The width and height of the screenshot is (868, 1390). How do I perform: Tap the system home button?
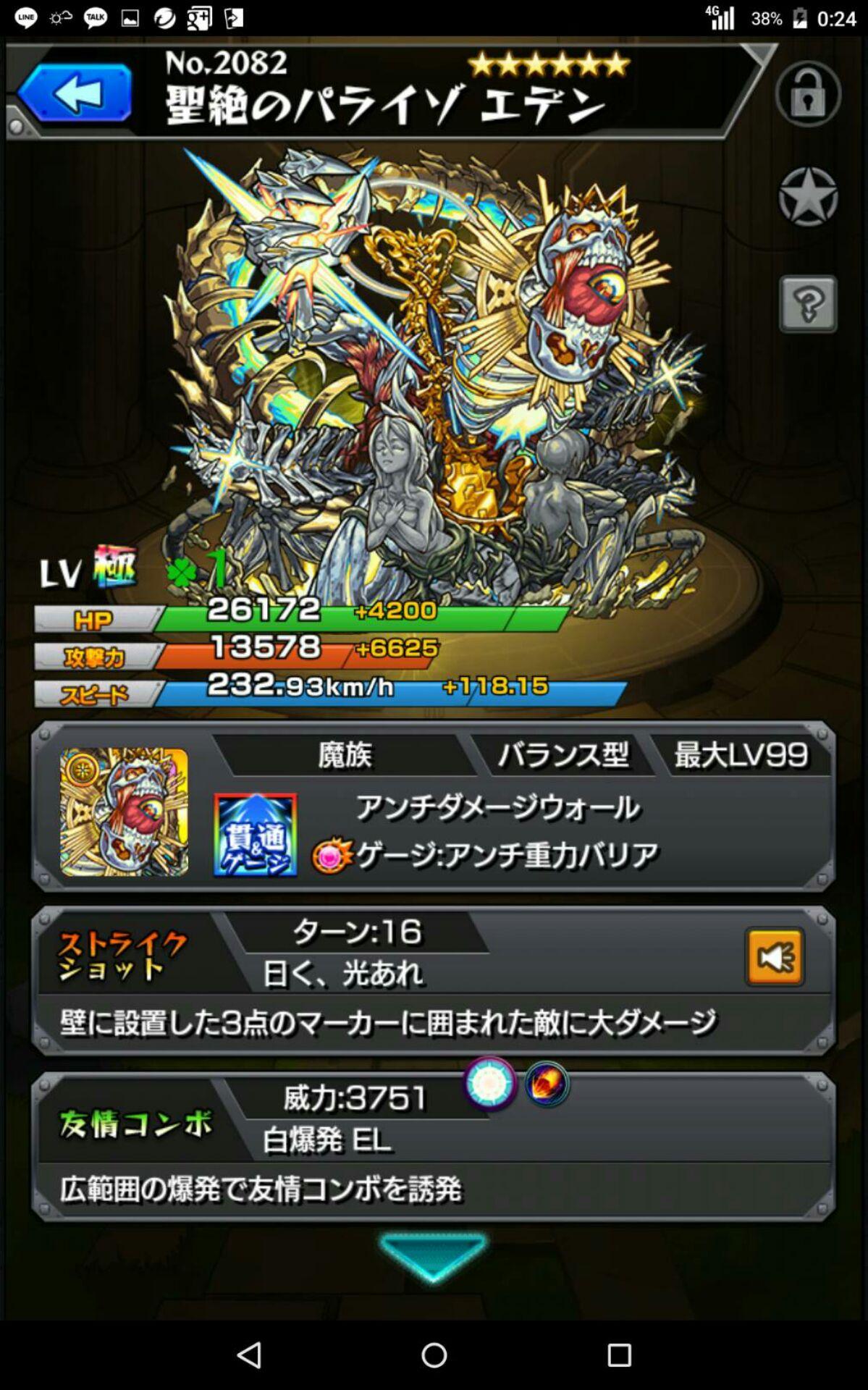(434, 1355)
